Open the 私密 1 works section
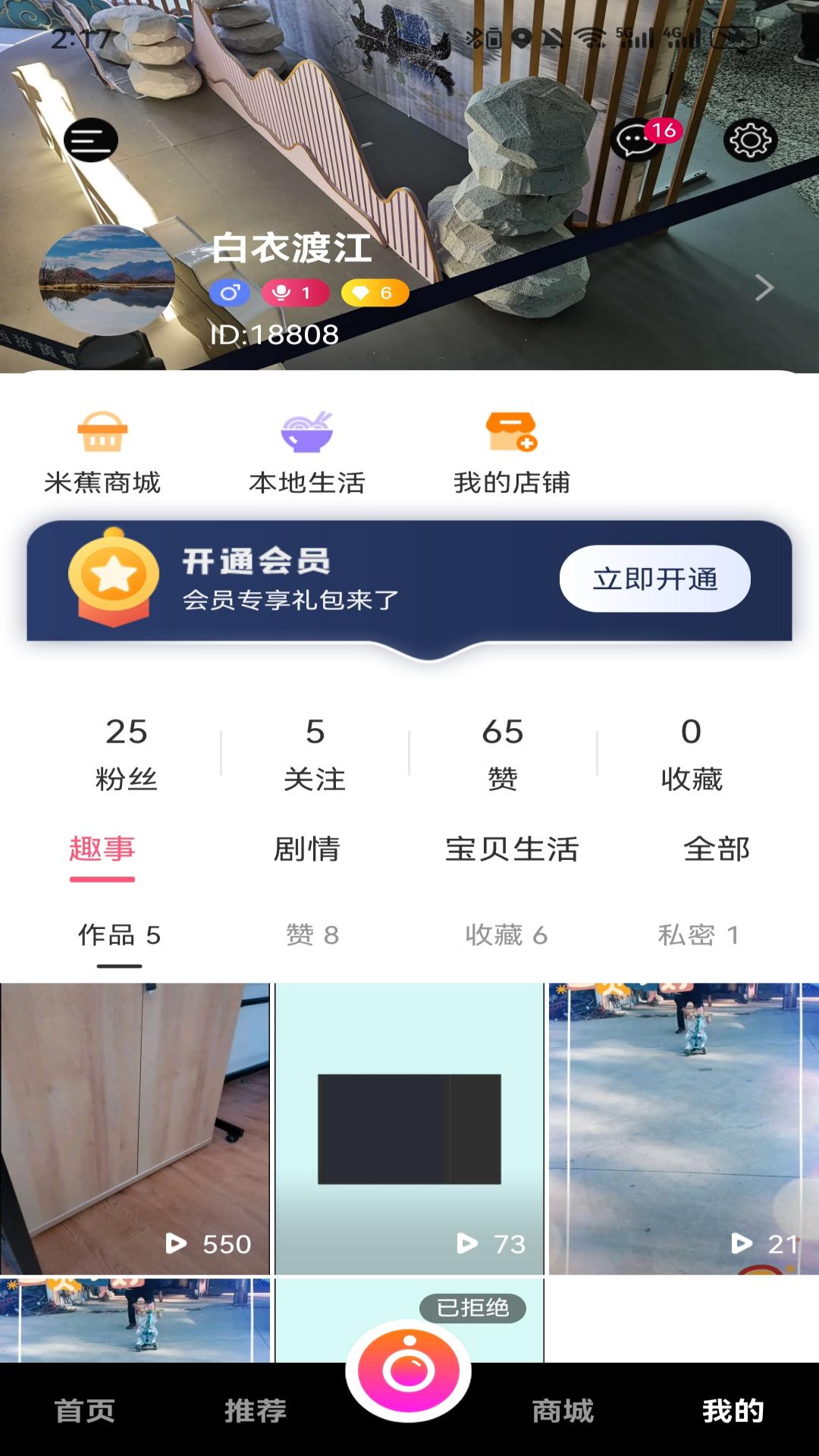The width and height of the screenshot is (819, 1456). [698, 936]
